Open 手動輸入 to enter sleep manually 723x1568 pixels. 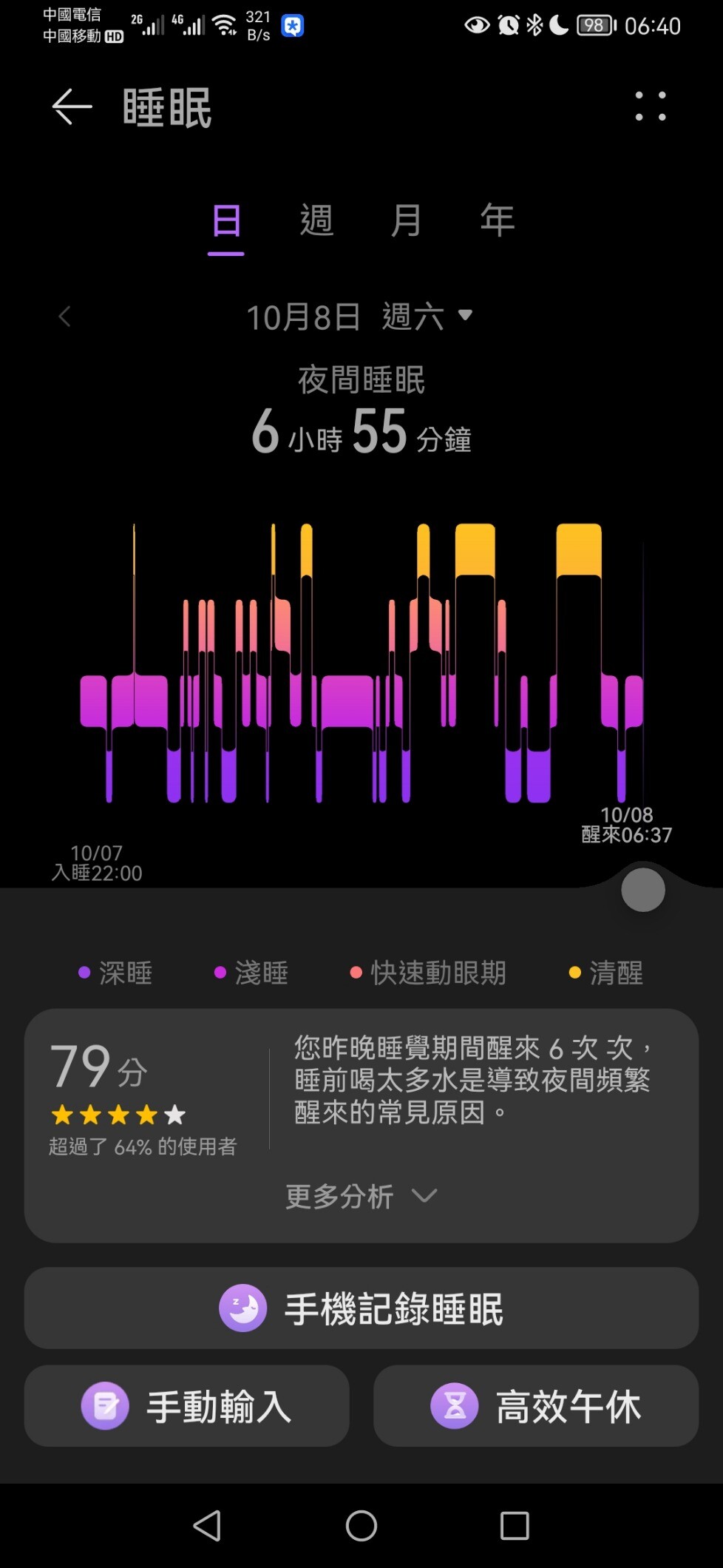(x=186, y=1406)
